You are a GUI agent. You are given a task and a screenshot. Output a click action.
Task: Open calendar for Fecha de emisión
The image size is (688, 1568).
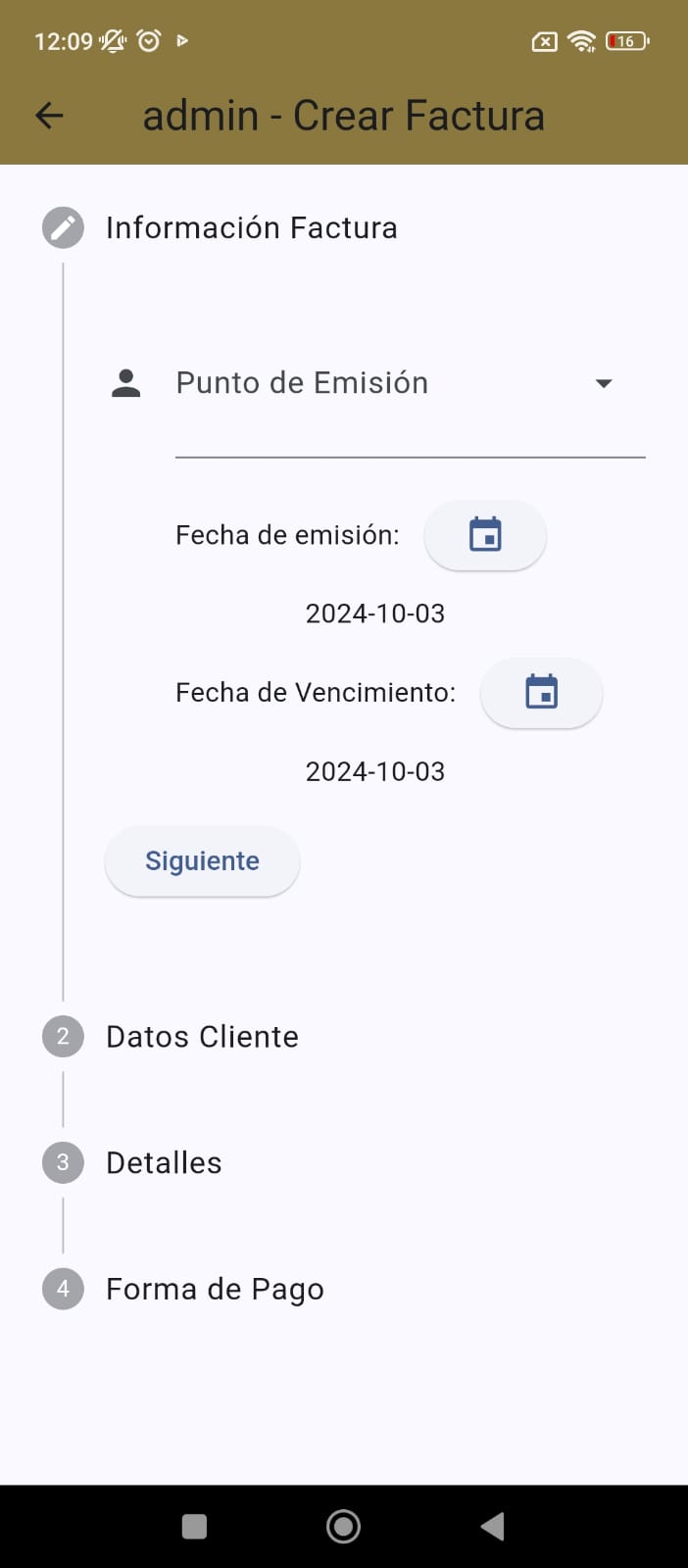(x=485, y=535)
